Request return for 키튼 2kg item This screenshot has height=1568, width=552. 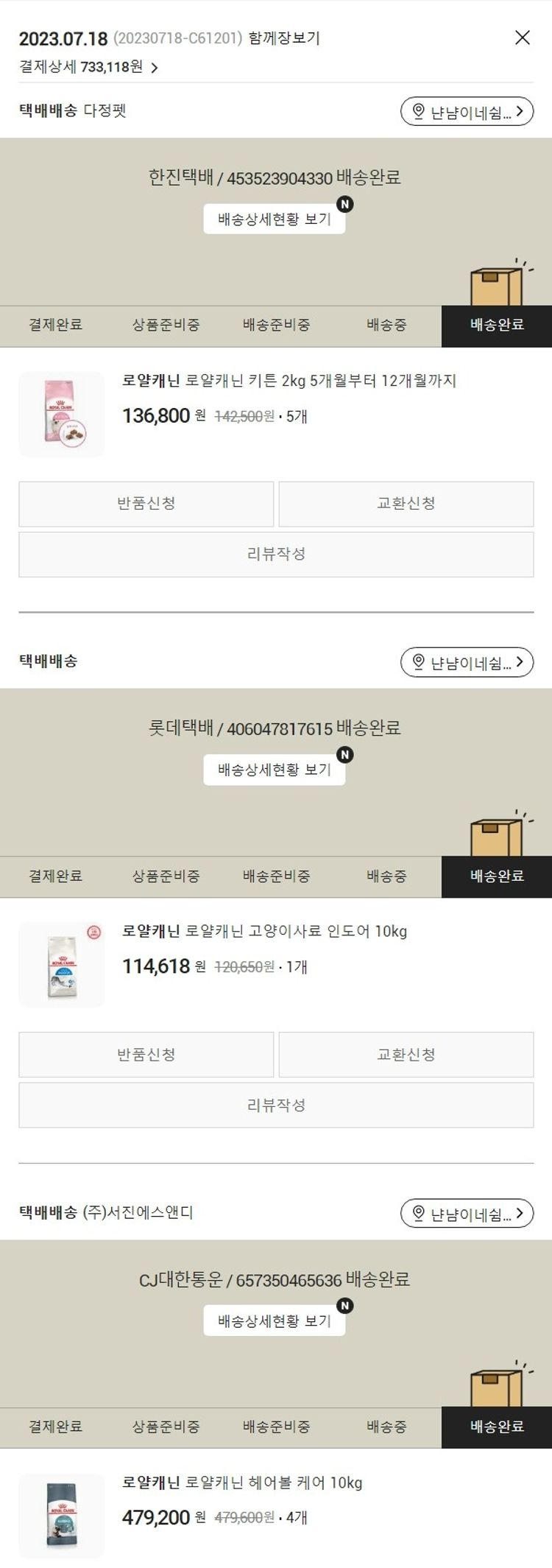tap(146, 504)
